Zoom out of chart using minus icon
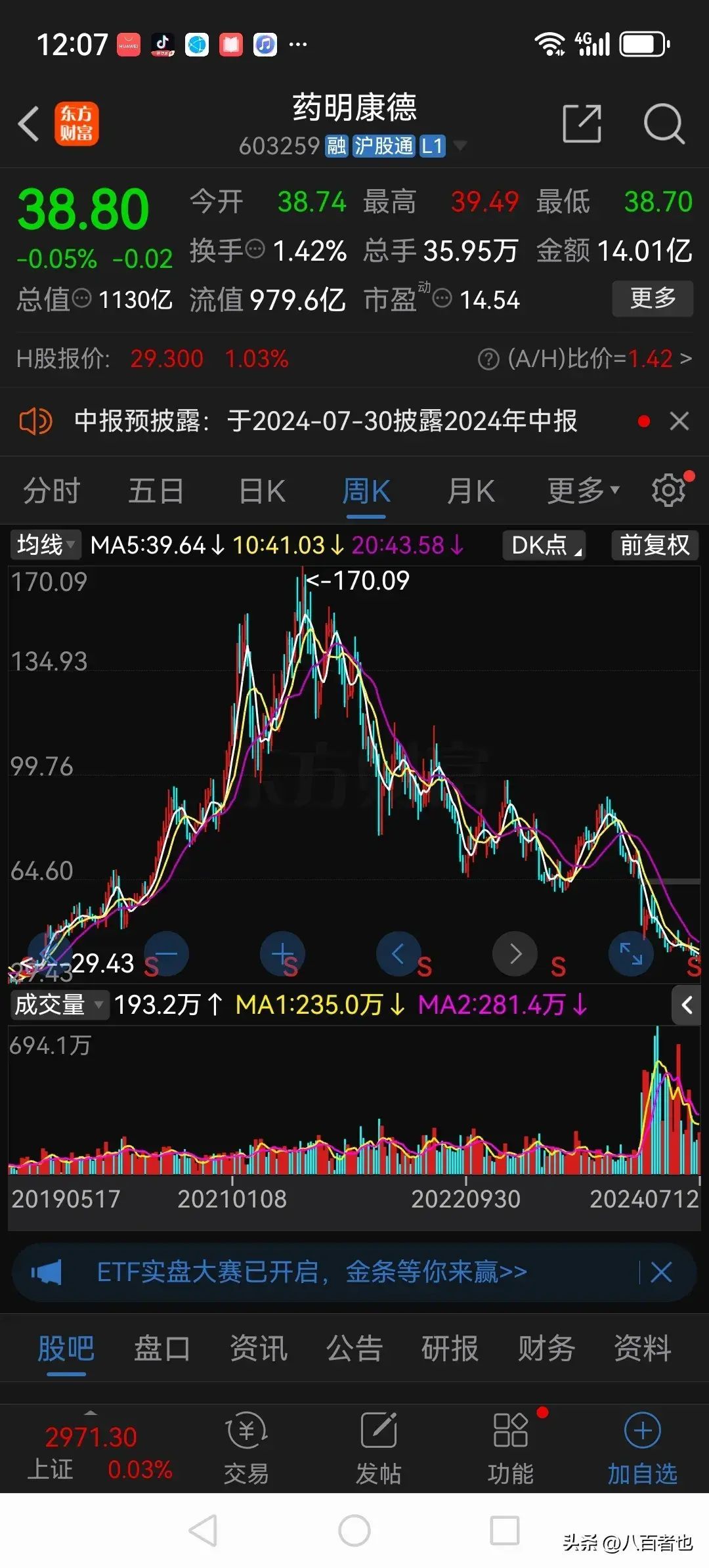Screen dimensions: 709x1568 165,953
